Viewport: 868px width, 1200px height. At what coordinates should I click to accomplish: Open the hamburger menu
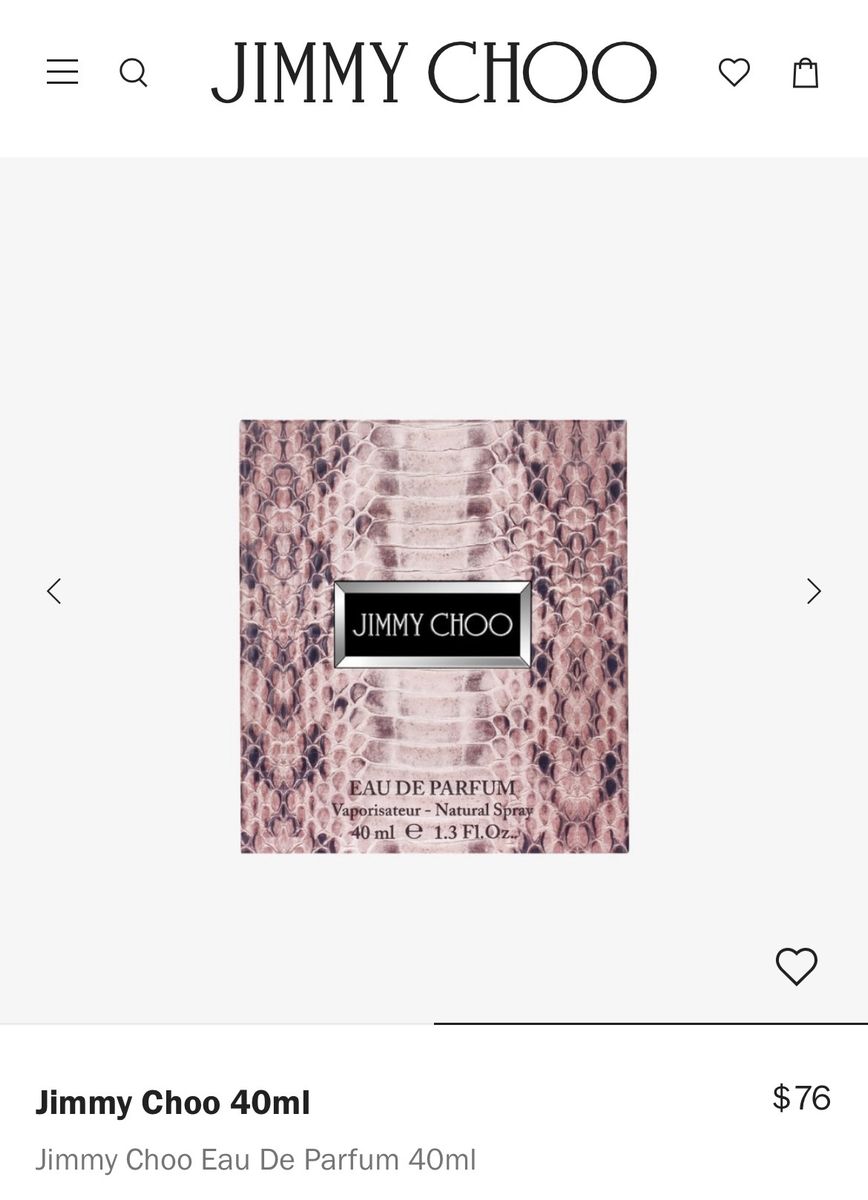tap(62, 72)
